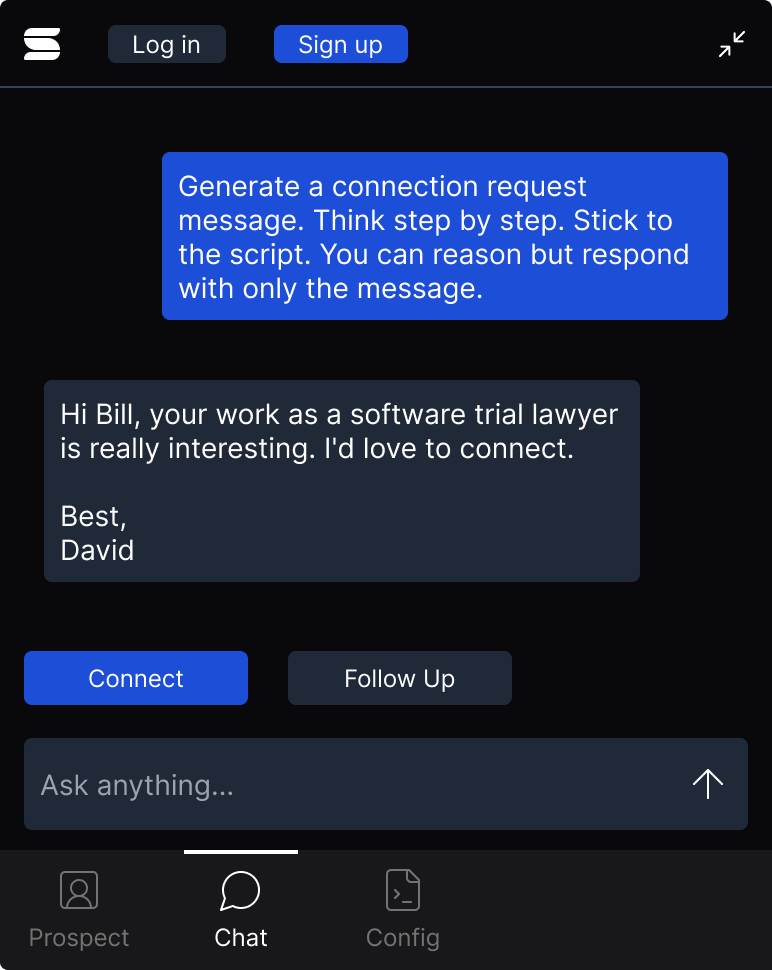Click the blue user prompt bubble
This screenshot has width=772, height=970.
[444, 236]
